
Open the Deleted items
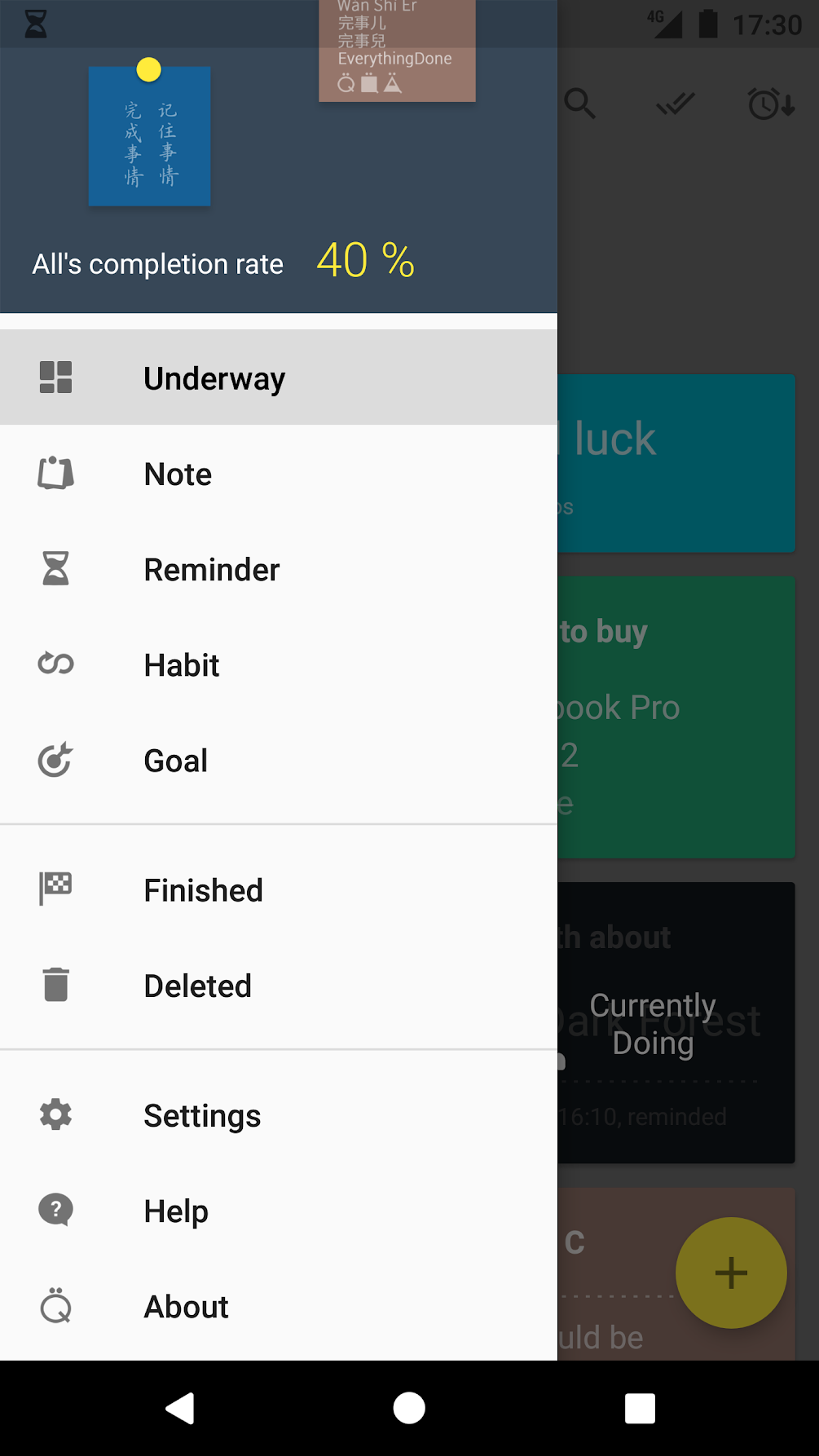coord(197,985)
